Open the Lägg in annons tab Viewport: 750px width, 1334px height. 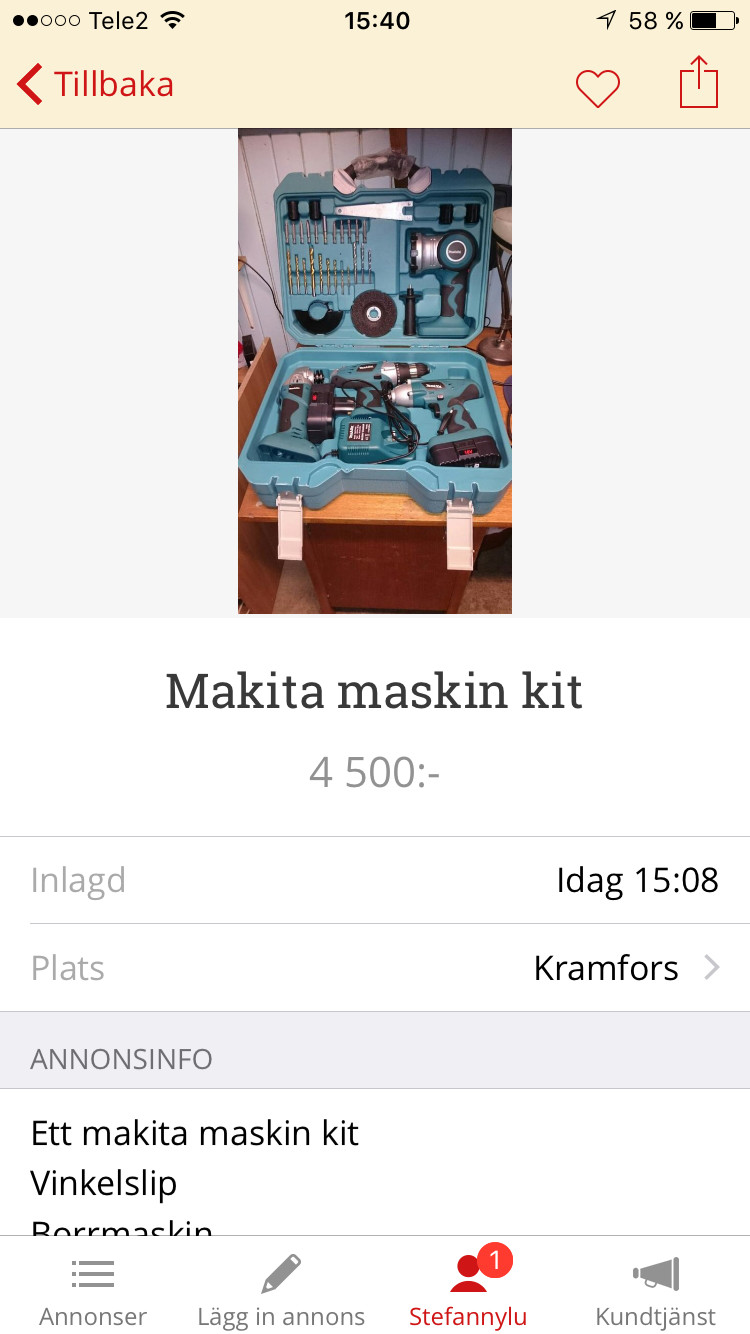[x=281, y=1290]
